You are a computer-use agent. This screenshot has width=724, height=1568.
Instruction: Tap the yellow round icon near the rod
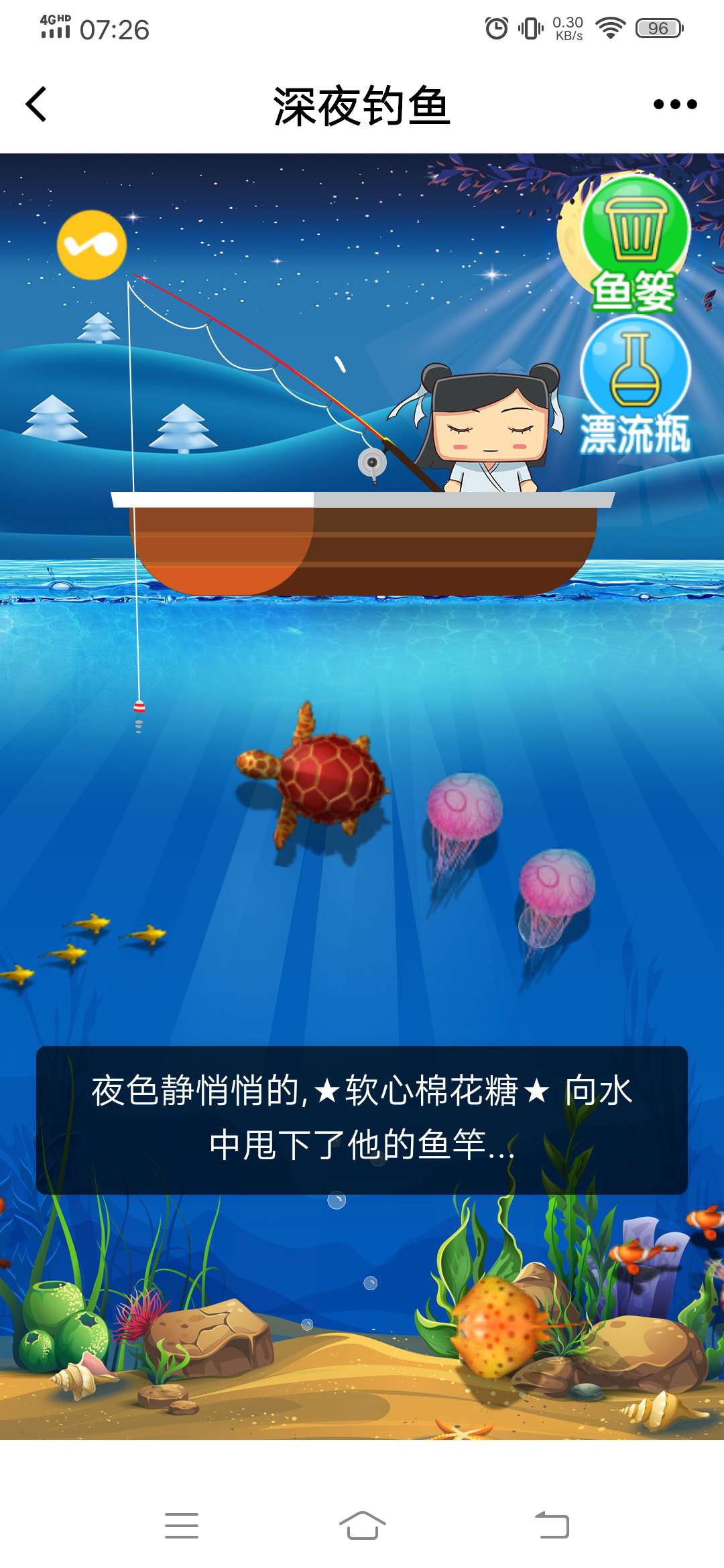pos(92,245)
